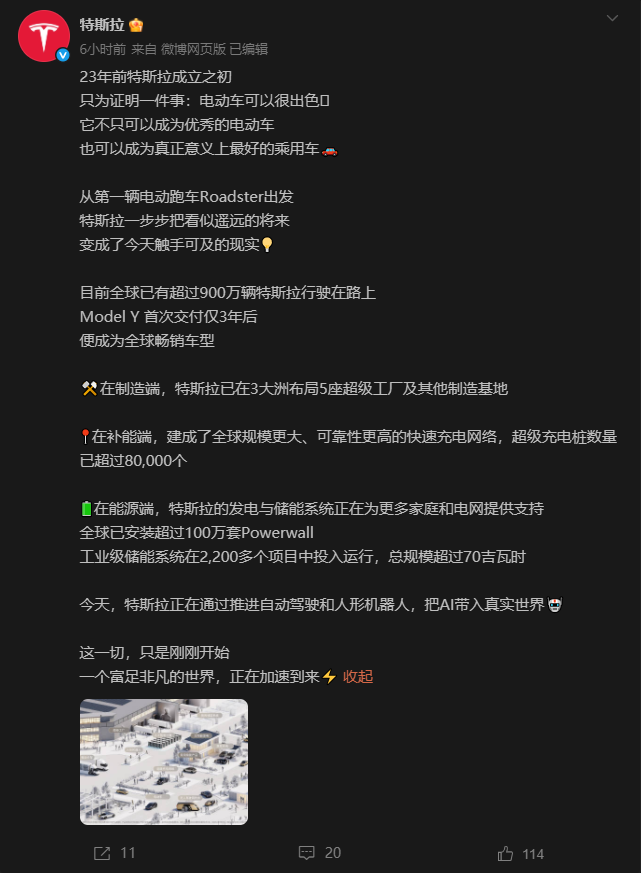
Task: Repost this Tesla post
Action: pyautogui.click(x=114, y=853)
